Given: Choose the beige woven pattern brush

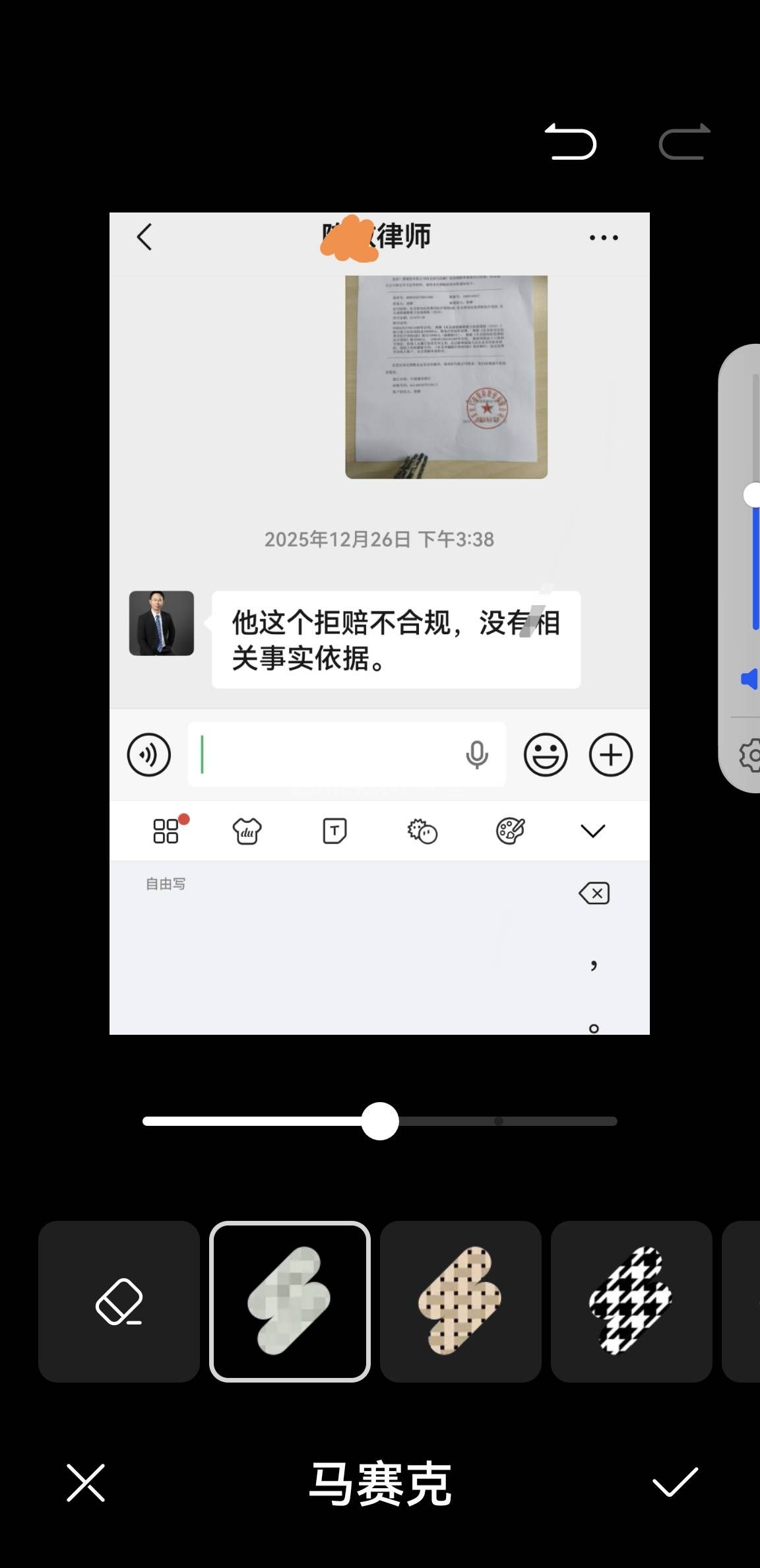Looking at the screenshot, I should (x=460, y=1301).
